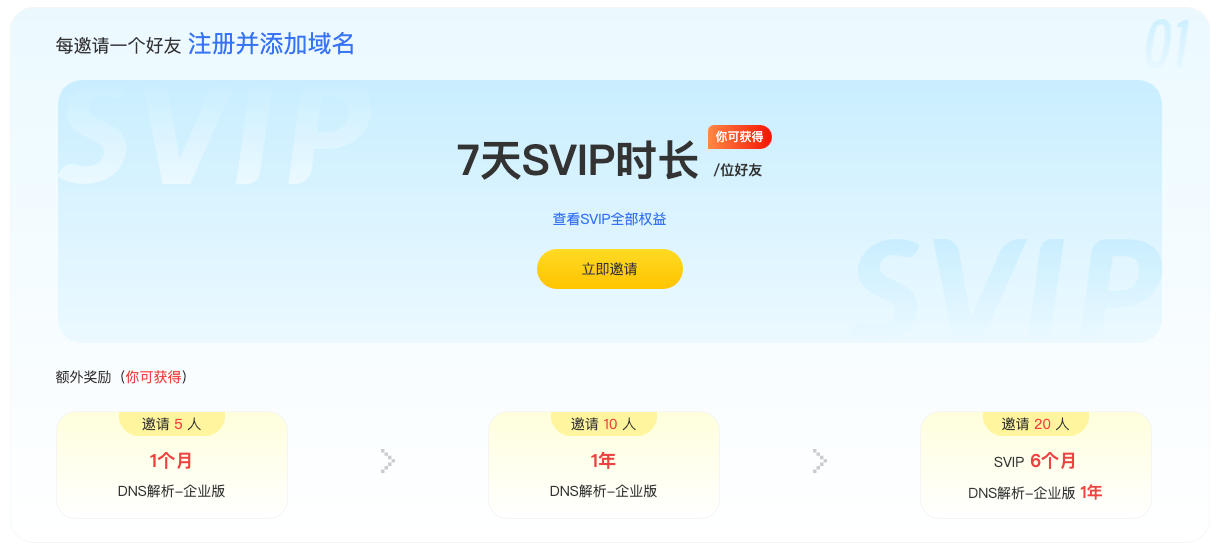The image size is (1218, 547).
Task: Tap the 立即邀请 invite button
Action: coord(609,269)
